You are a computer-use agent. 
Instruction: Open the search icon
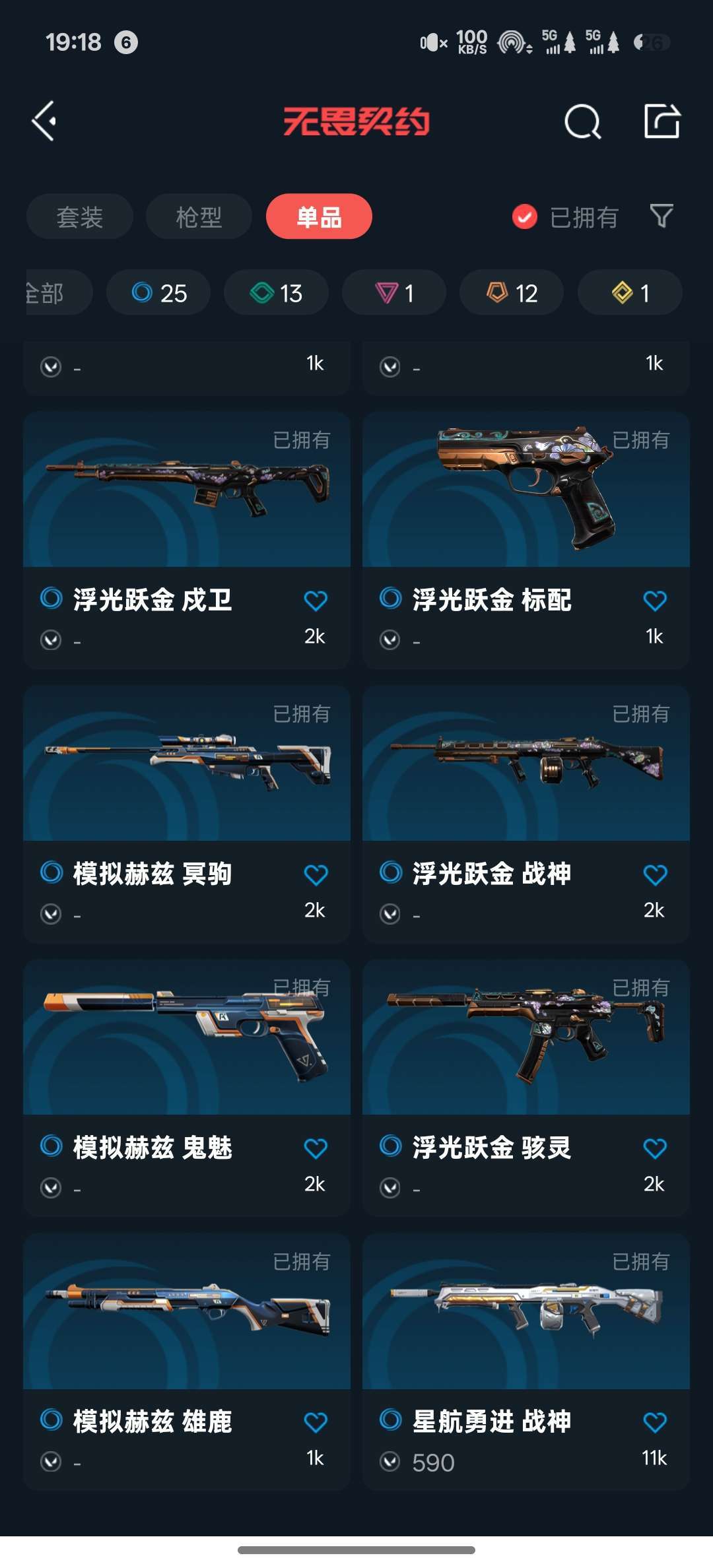tap(582, 121)
